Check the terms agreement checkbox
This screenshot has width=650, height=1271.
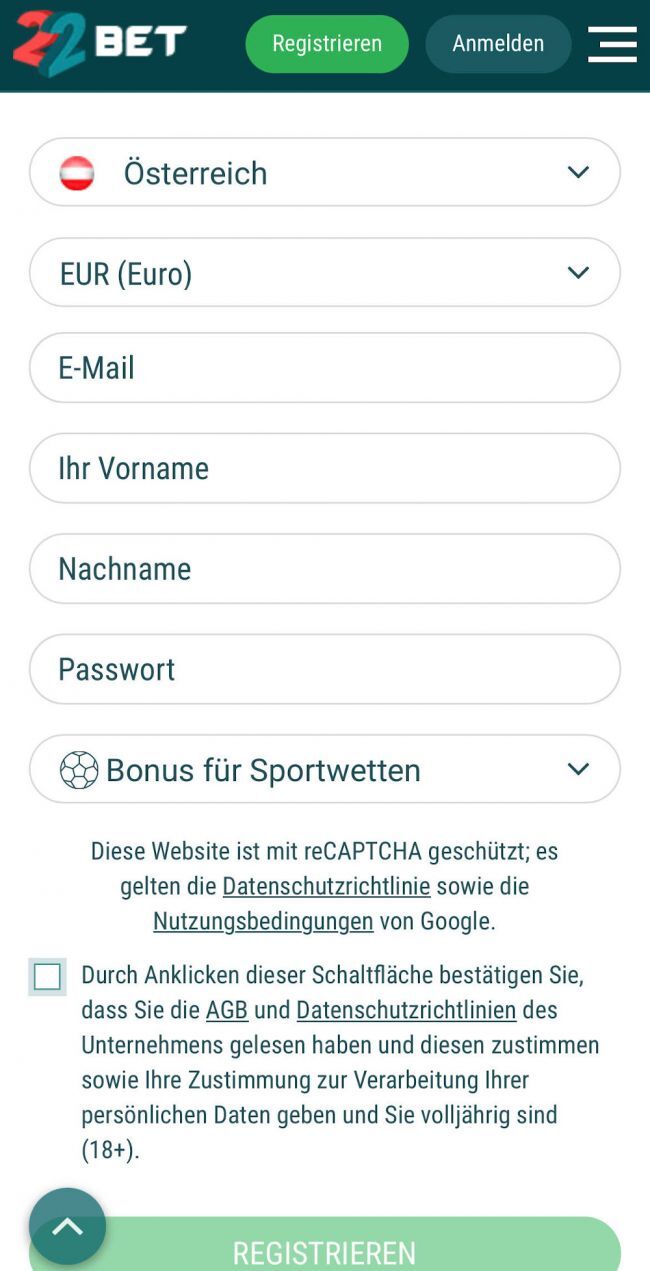[x=47, y=977]
